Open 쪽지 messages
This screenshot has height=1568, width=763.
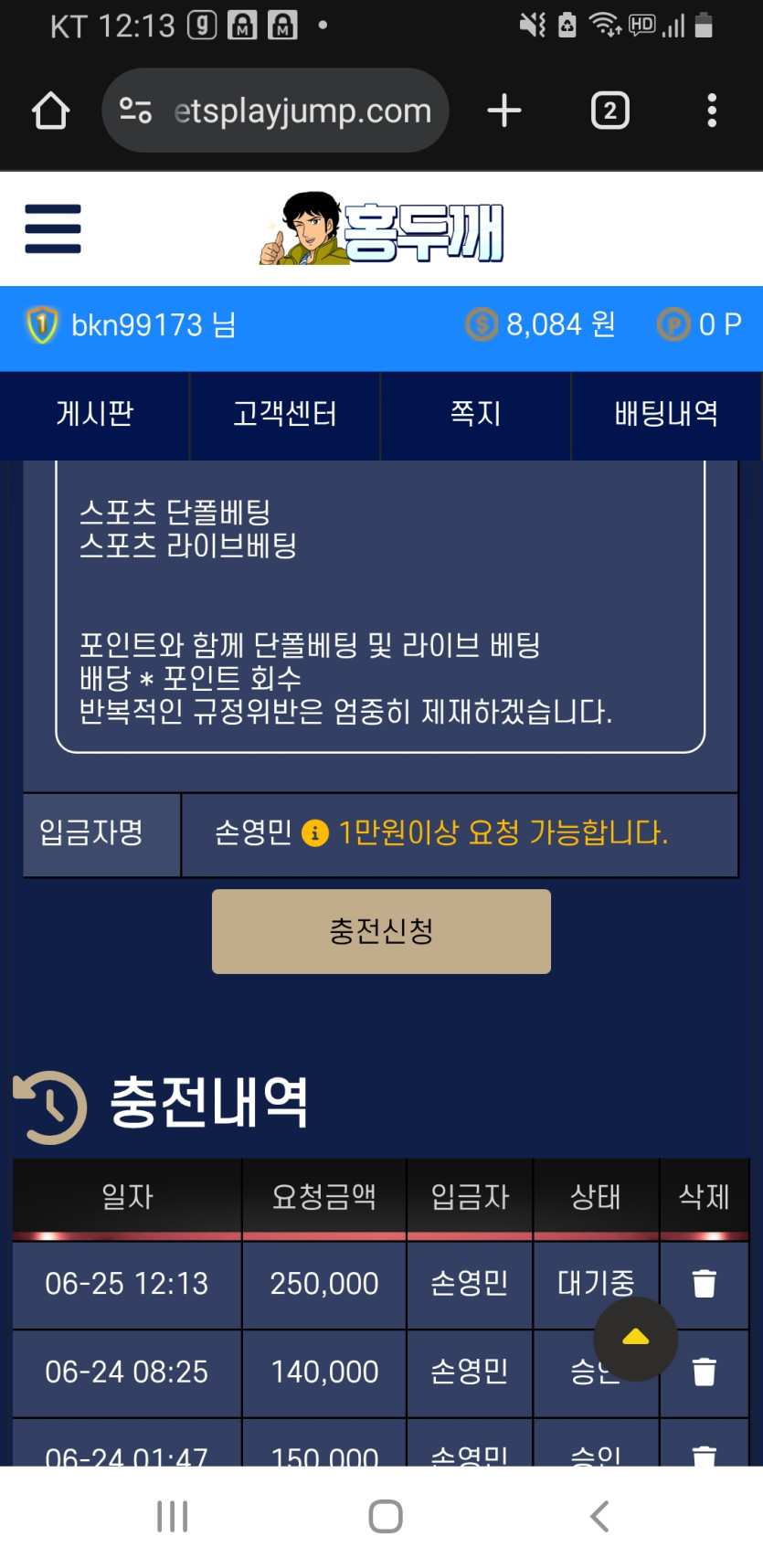(x=475, y=414)
